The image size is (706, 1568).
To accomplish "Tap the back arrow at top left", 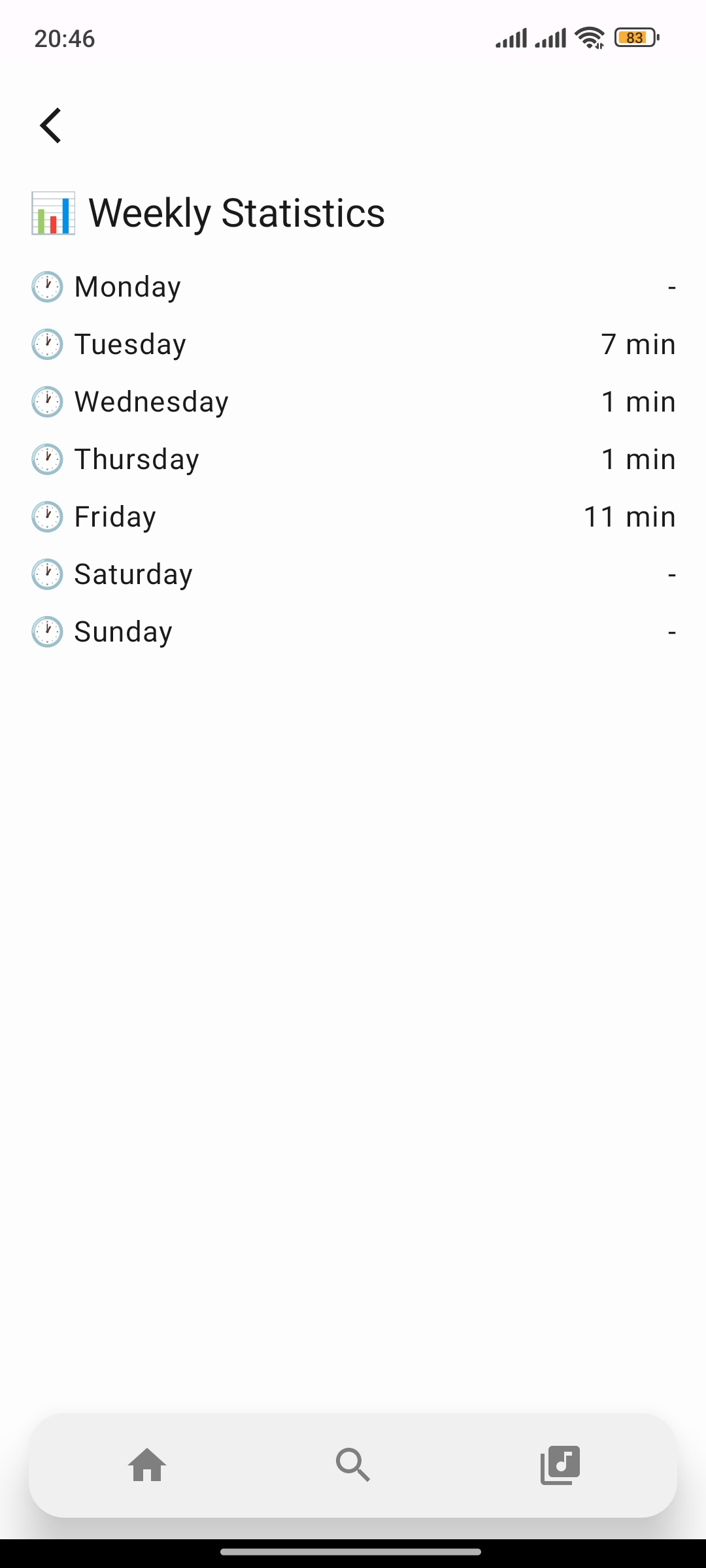I will pos(51,124).
